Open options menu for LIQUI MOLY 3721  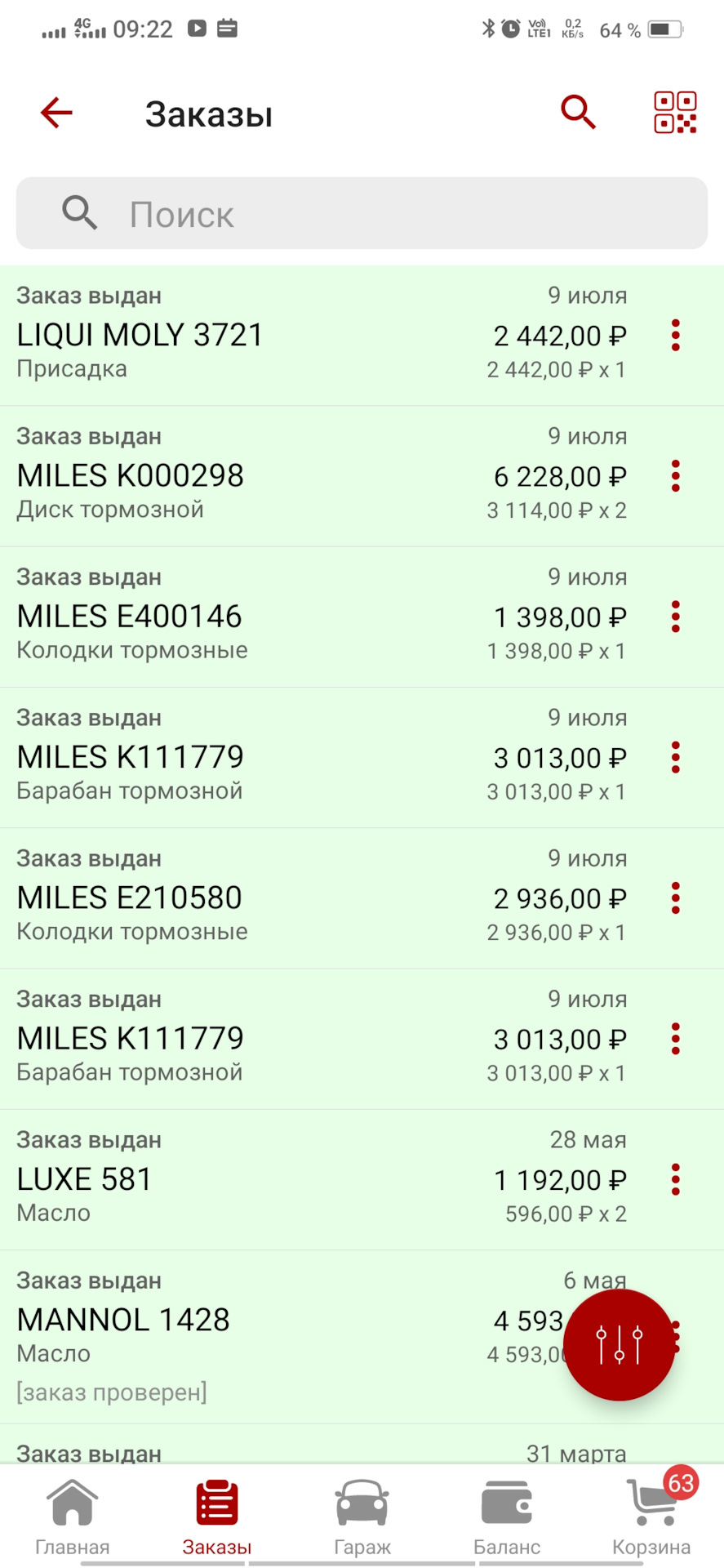coord(676,336)
